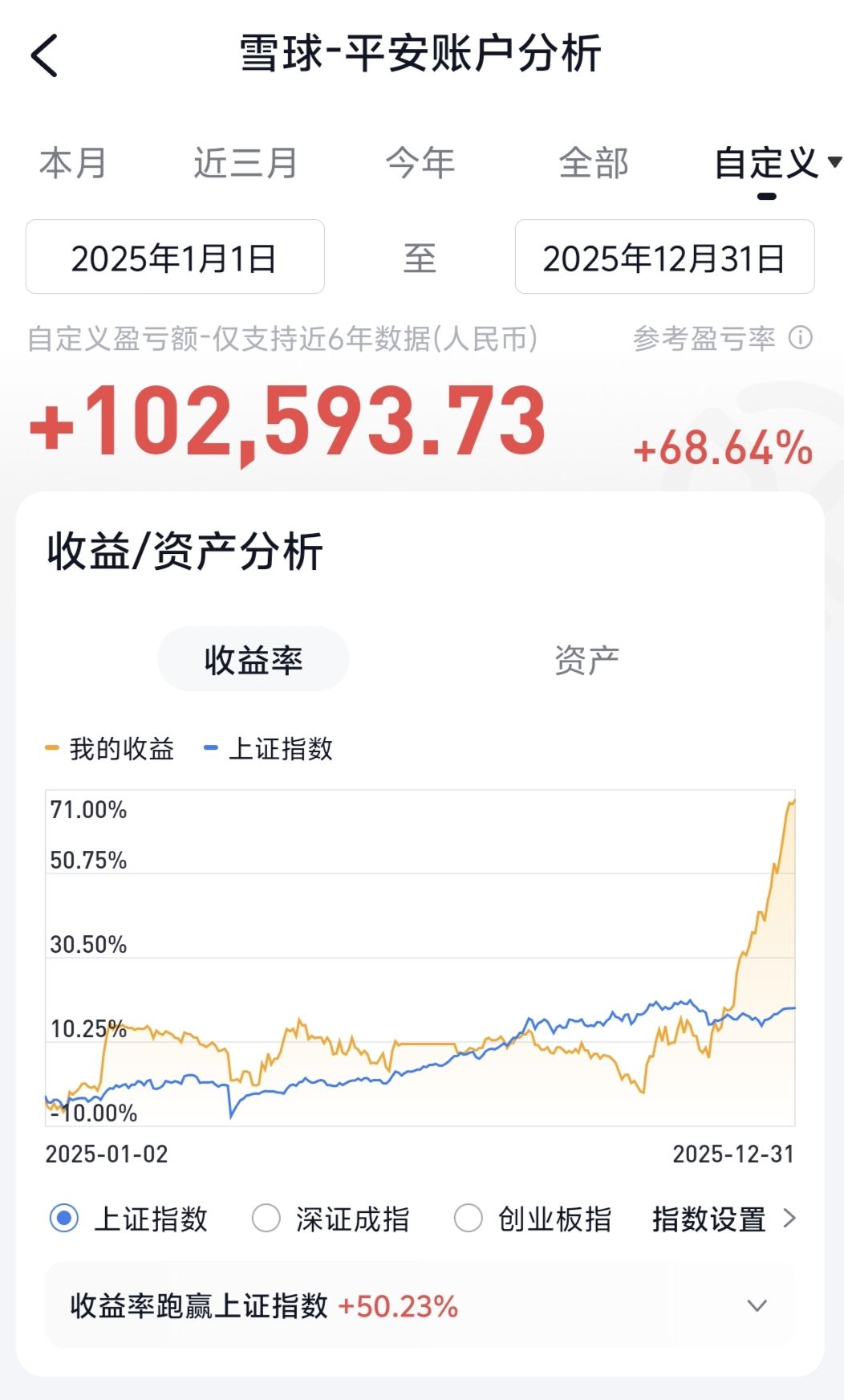844x1400 pixels.
Task: Open info icon beside 参考盈亏率
Action: pos(801,338)
